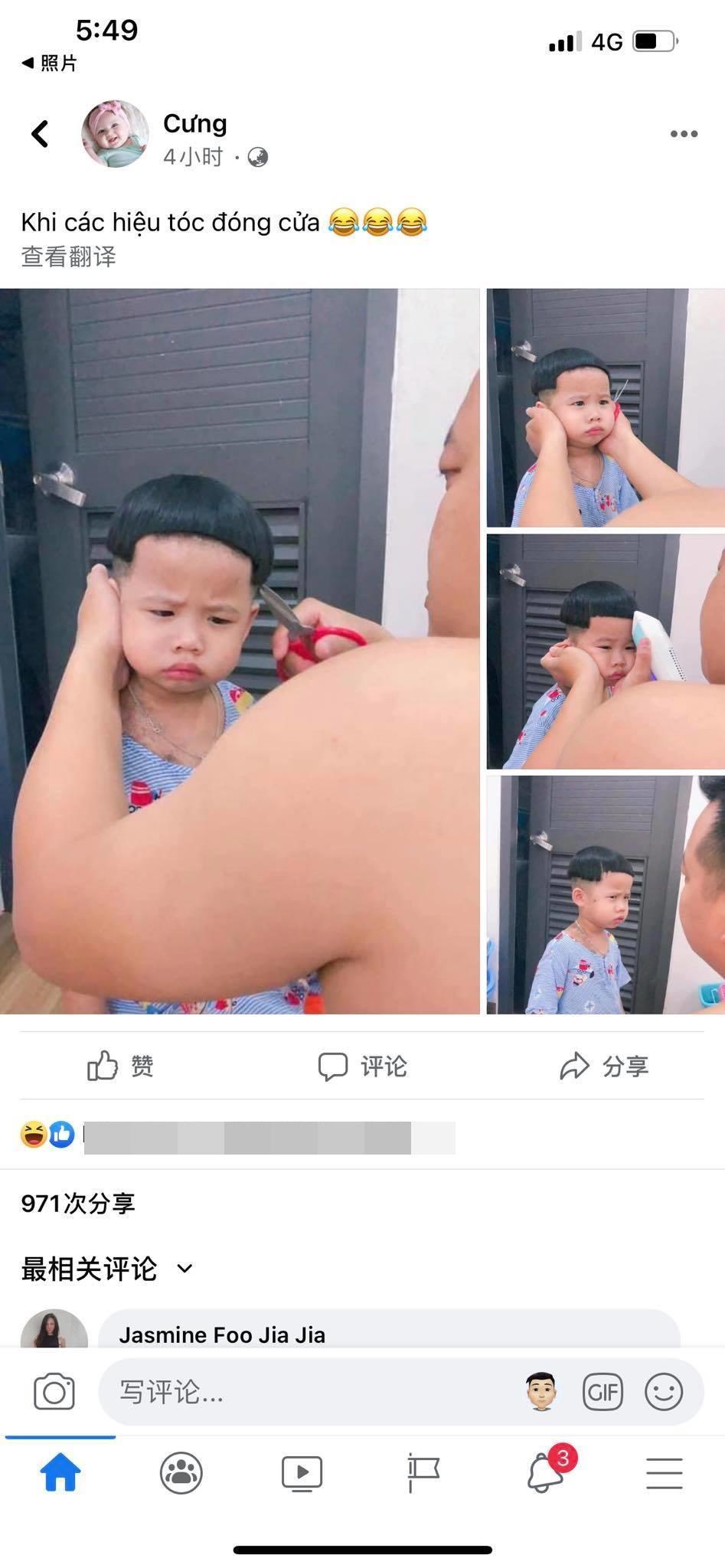Insert a GIF in the comment
This screenshot has height=1568, width=725.
pos(603,1391)
